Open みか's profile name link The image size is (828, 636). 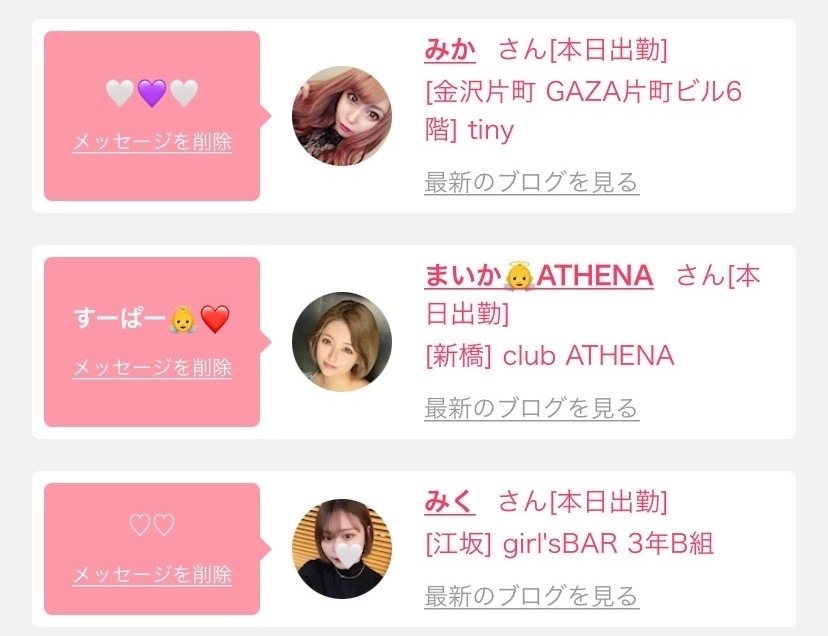[449, 49]
